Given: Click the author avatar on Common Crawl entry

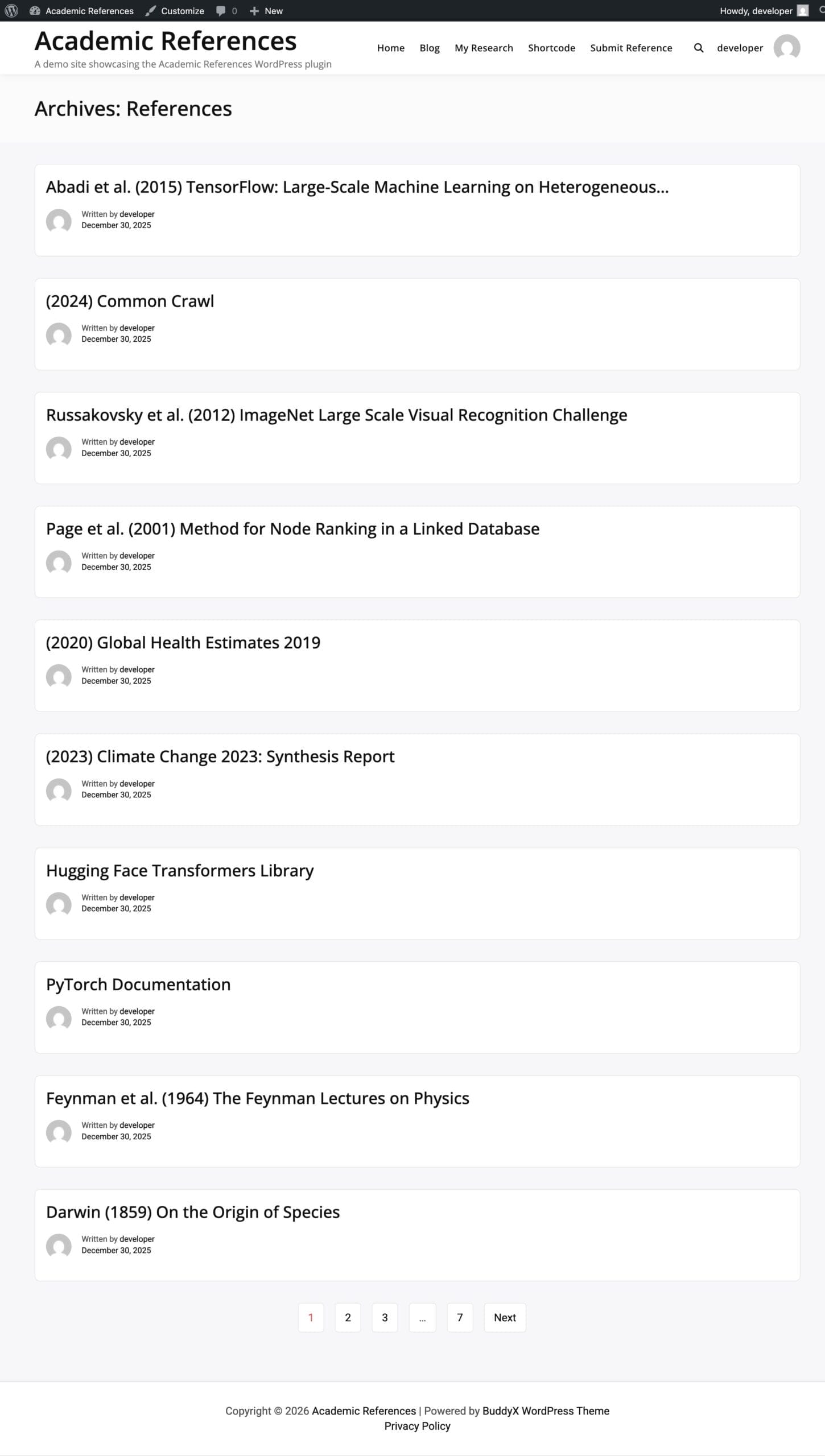Looking at the screenshot, I should 59,335.
